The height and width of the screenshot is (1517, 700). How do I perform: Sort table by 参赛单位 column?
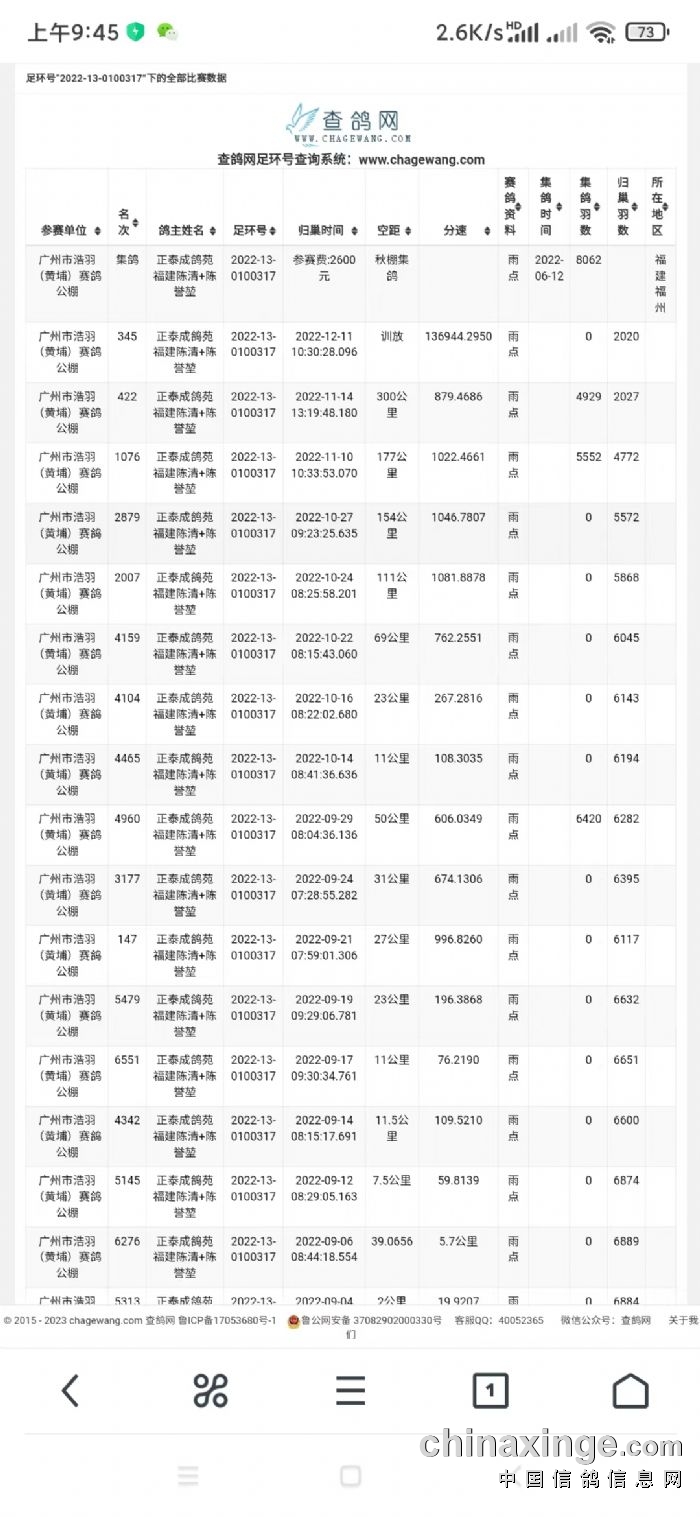(70, 230)
